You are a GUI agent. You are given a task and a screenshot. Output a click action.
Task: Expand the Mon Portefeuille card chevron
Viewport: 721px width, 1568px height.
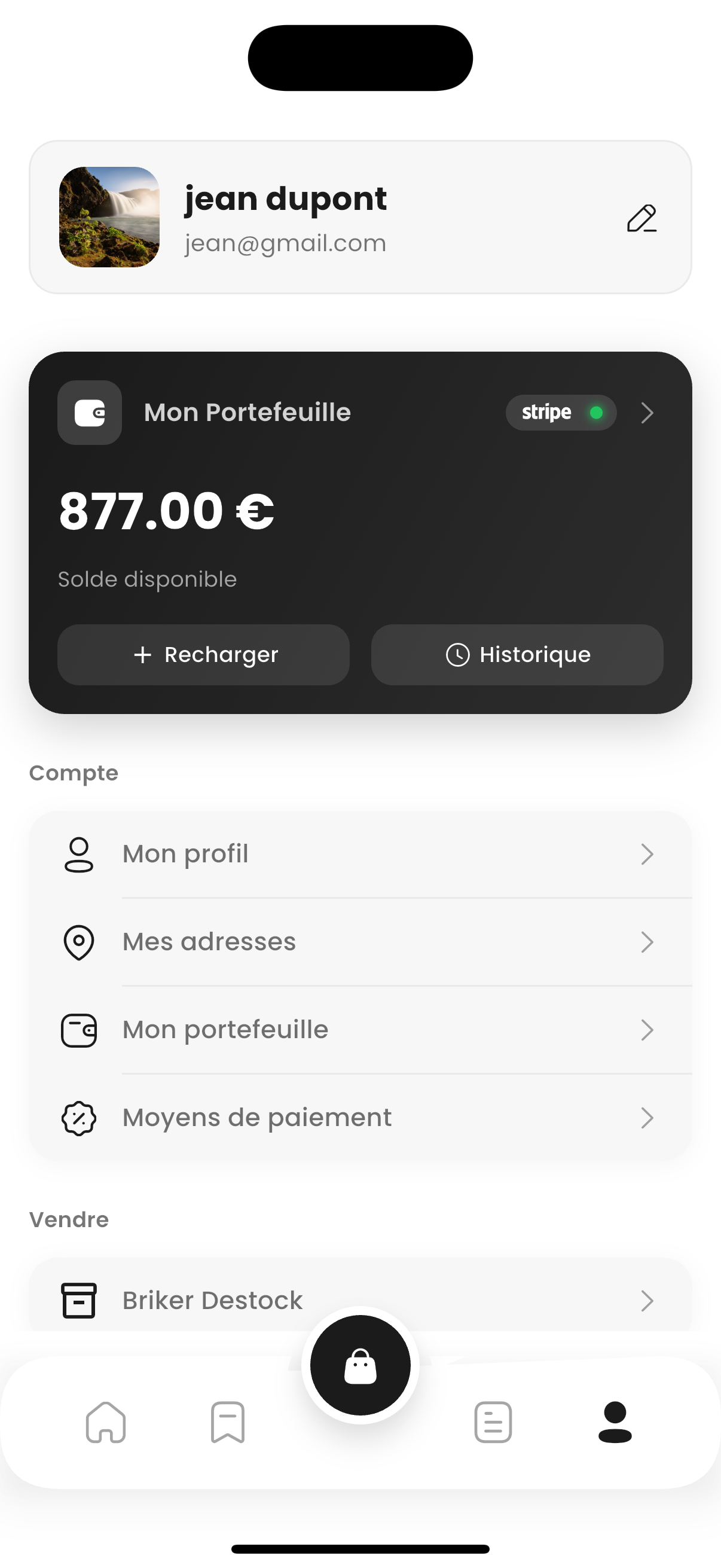[647, 413]
